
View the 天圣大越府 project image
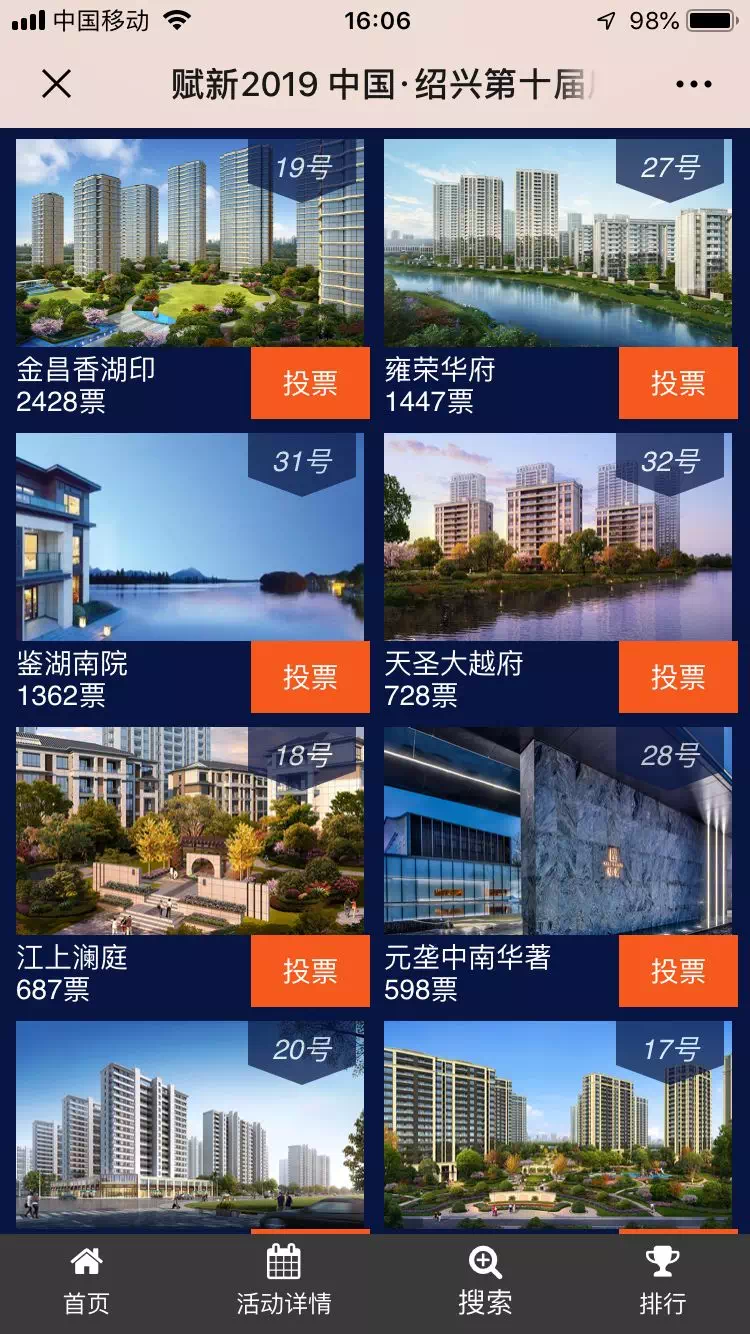click(x=558, y=537)
